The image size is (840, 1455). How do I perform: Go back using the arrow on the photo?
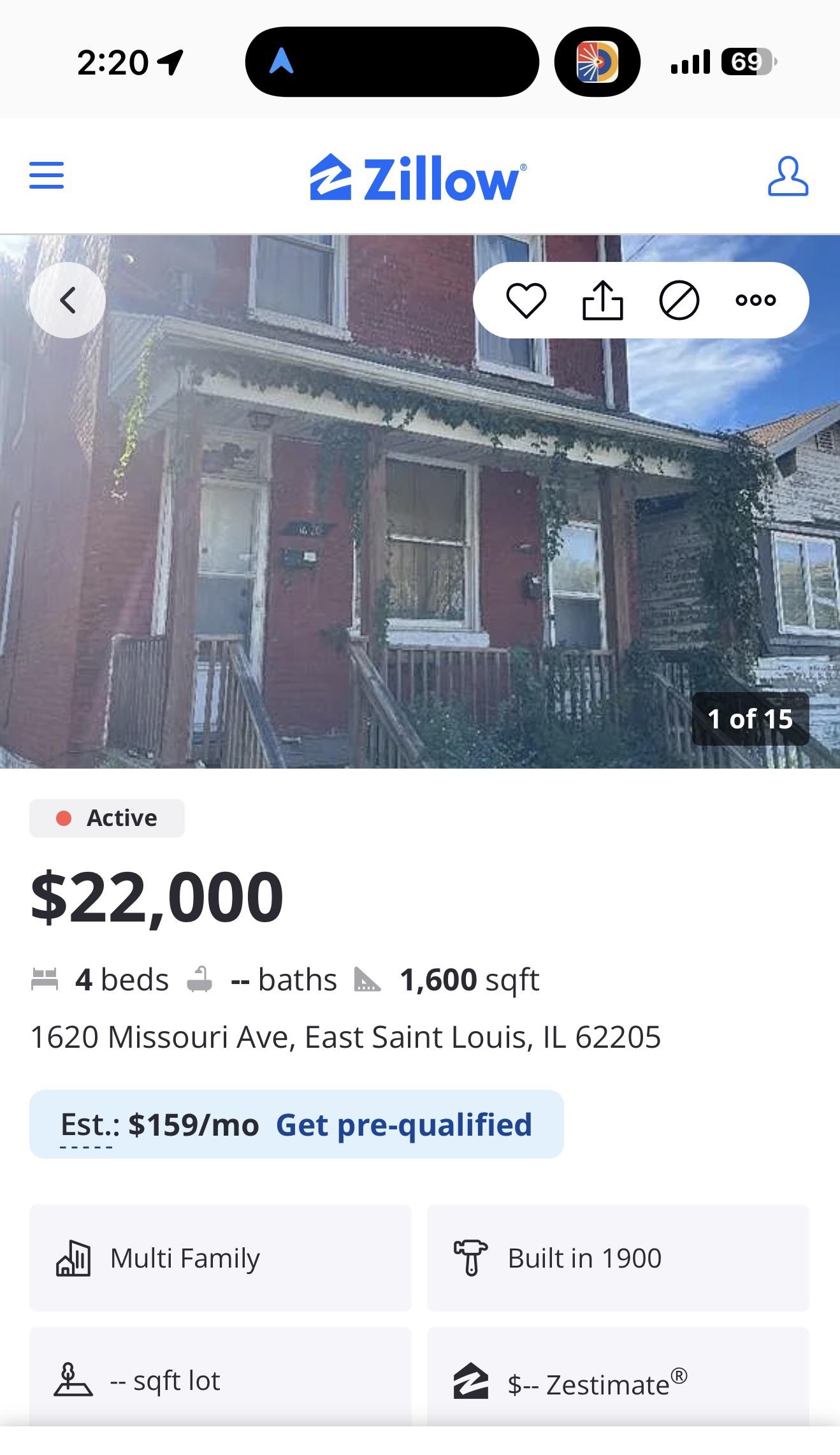[68, 300]
